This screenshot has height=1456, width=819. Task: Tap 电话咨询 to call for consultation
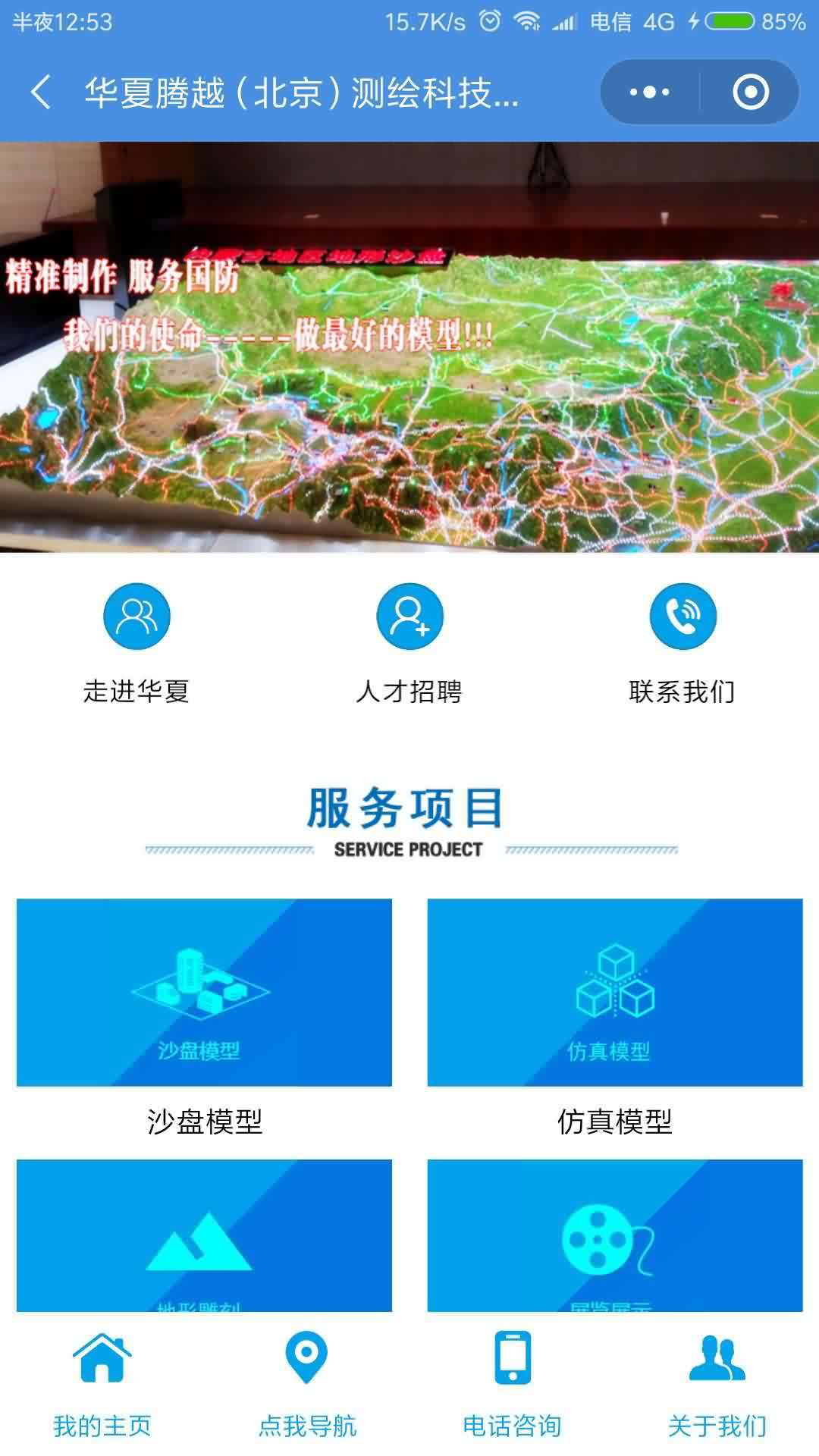point(512,1385)
